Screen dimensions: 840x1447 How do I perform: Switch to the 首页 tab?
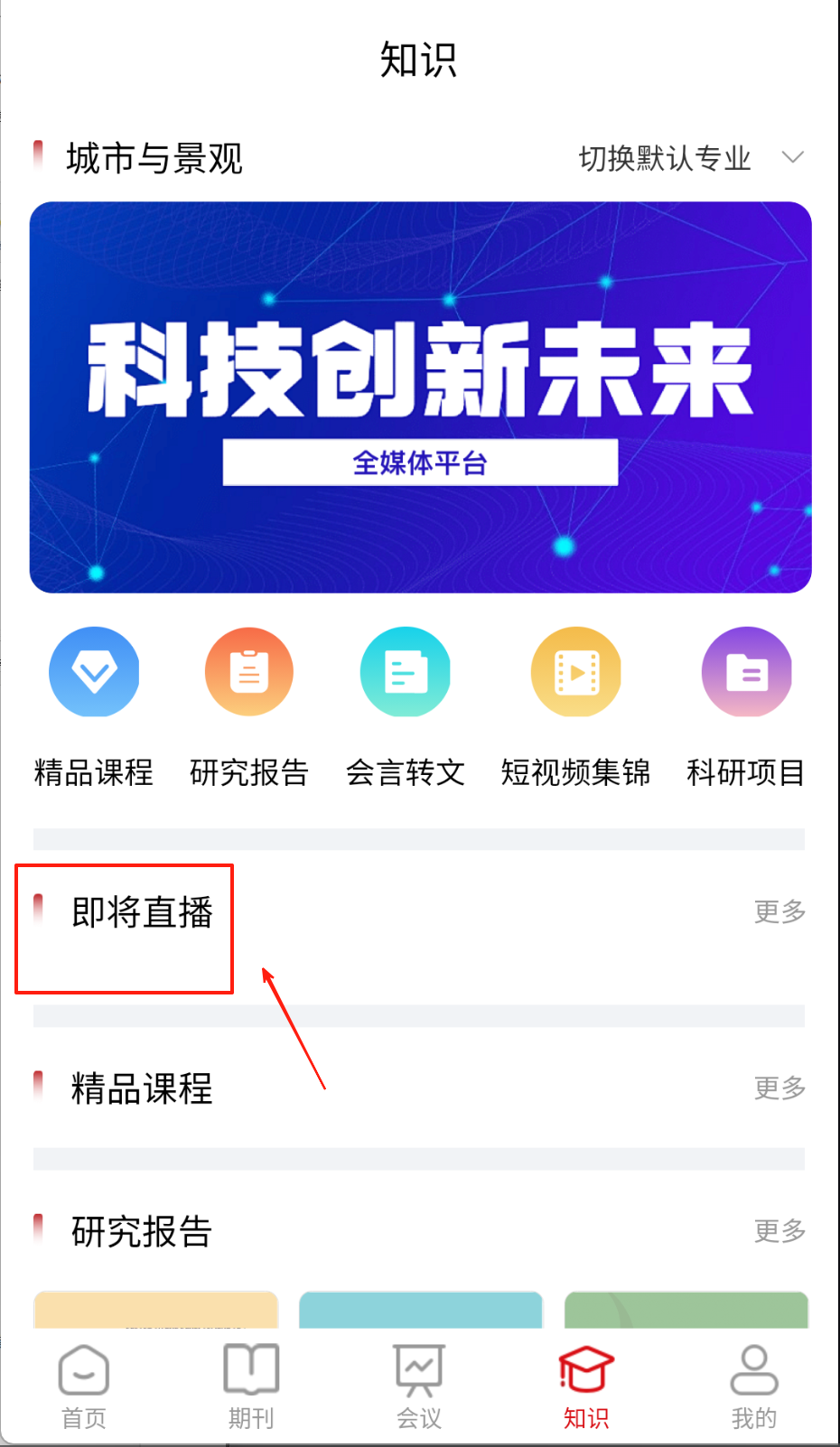click(x=84, y=1386)
